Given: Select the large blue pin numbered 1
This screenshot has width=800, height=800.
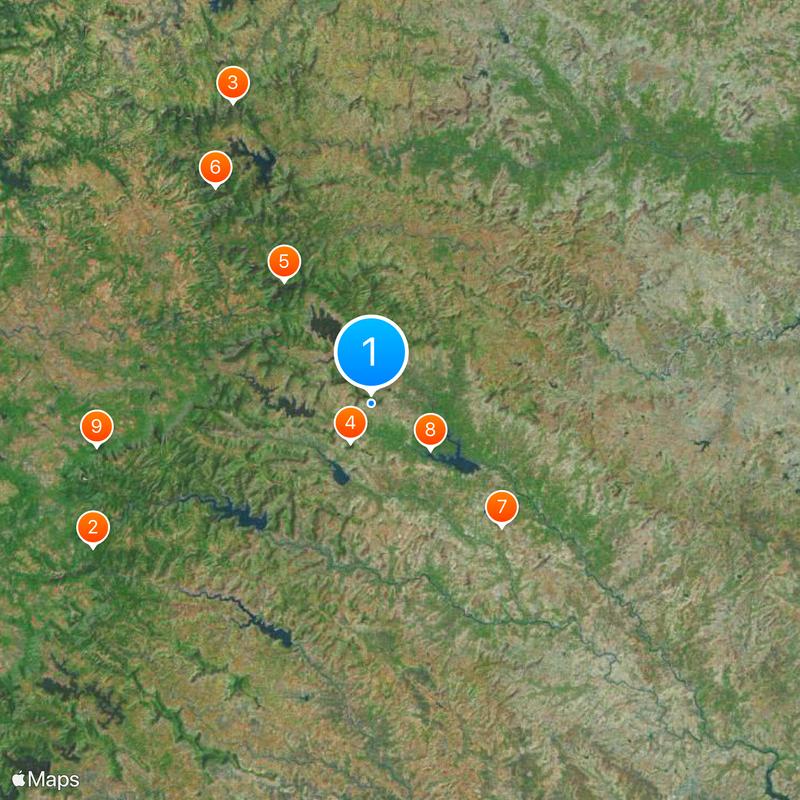Looking at the screenshot, I should coord(371,351).
